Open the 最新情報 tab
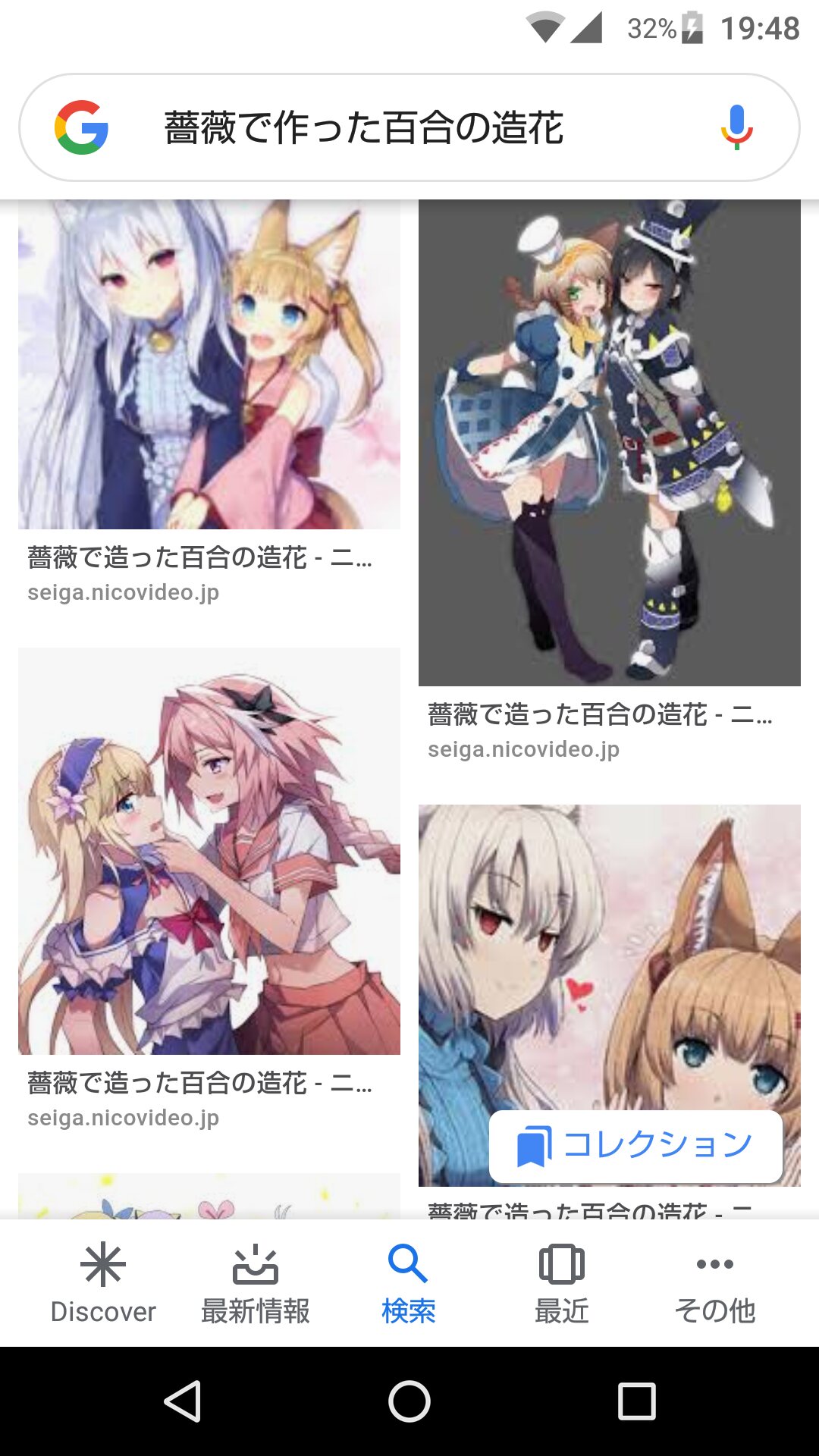Viewport: 819px width, 1456px height. coord(256,1283)
